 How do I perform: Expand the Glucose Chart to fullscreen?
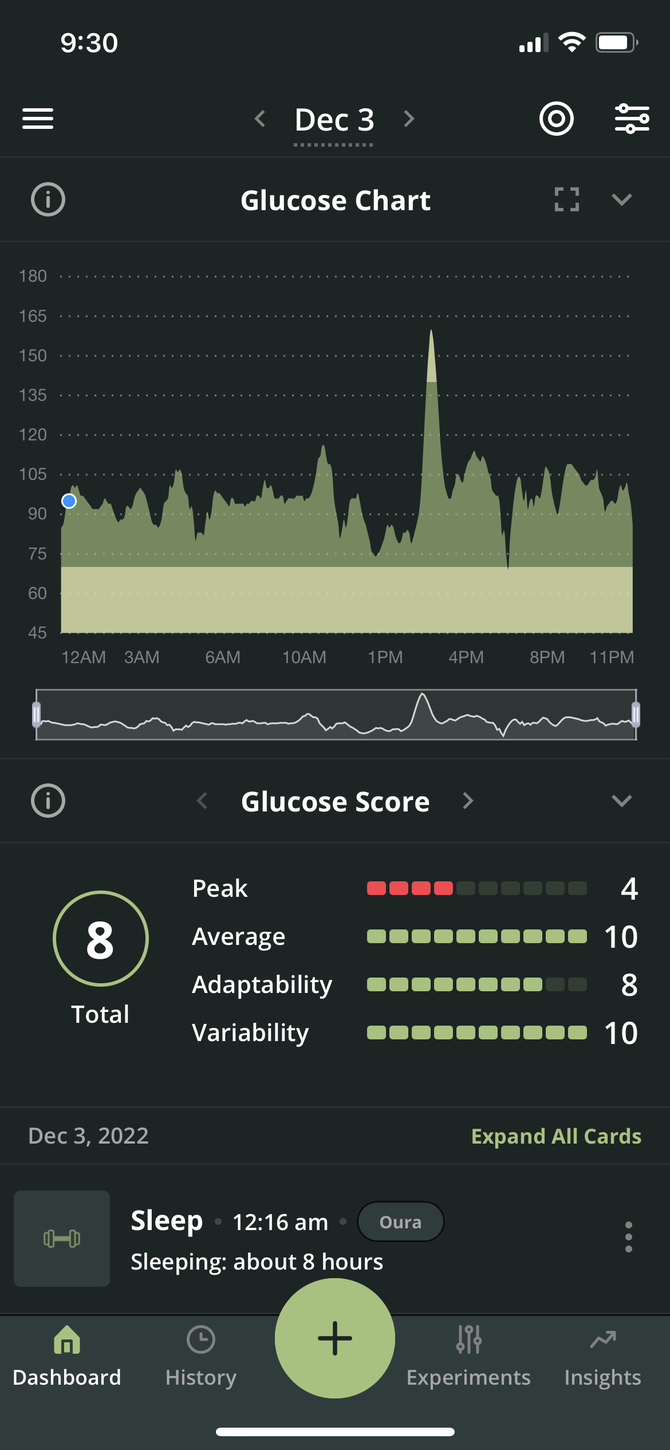click(567, 200)
